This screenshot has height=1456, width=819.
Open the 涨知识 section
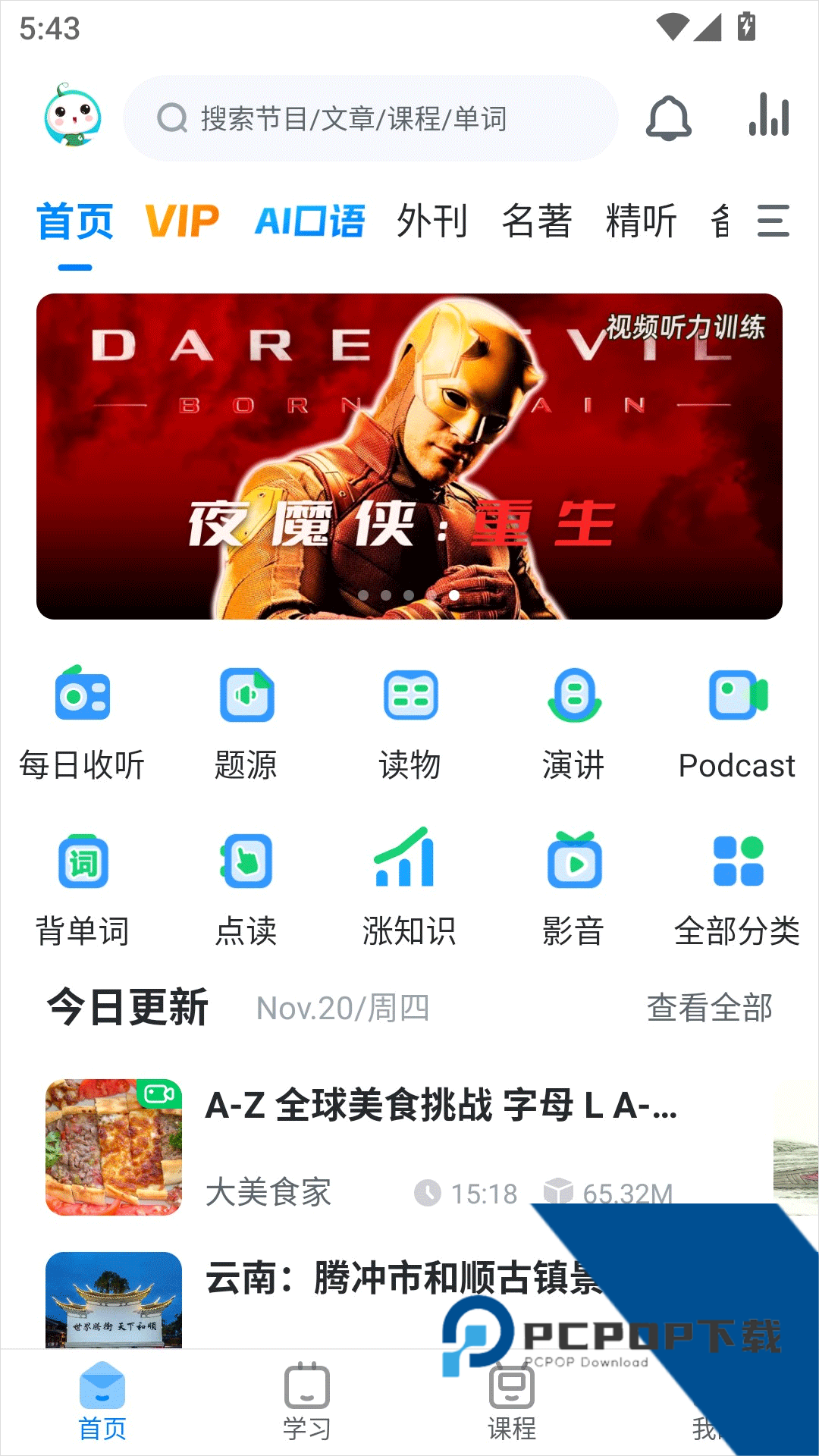coord(409,887)
